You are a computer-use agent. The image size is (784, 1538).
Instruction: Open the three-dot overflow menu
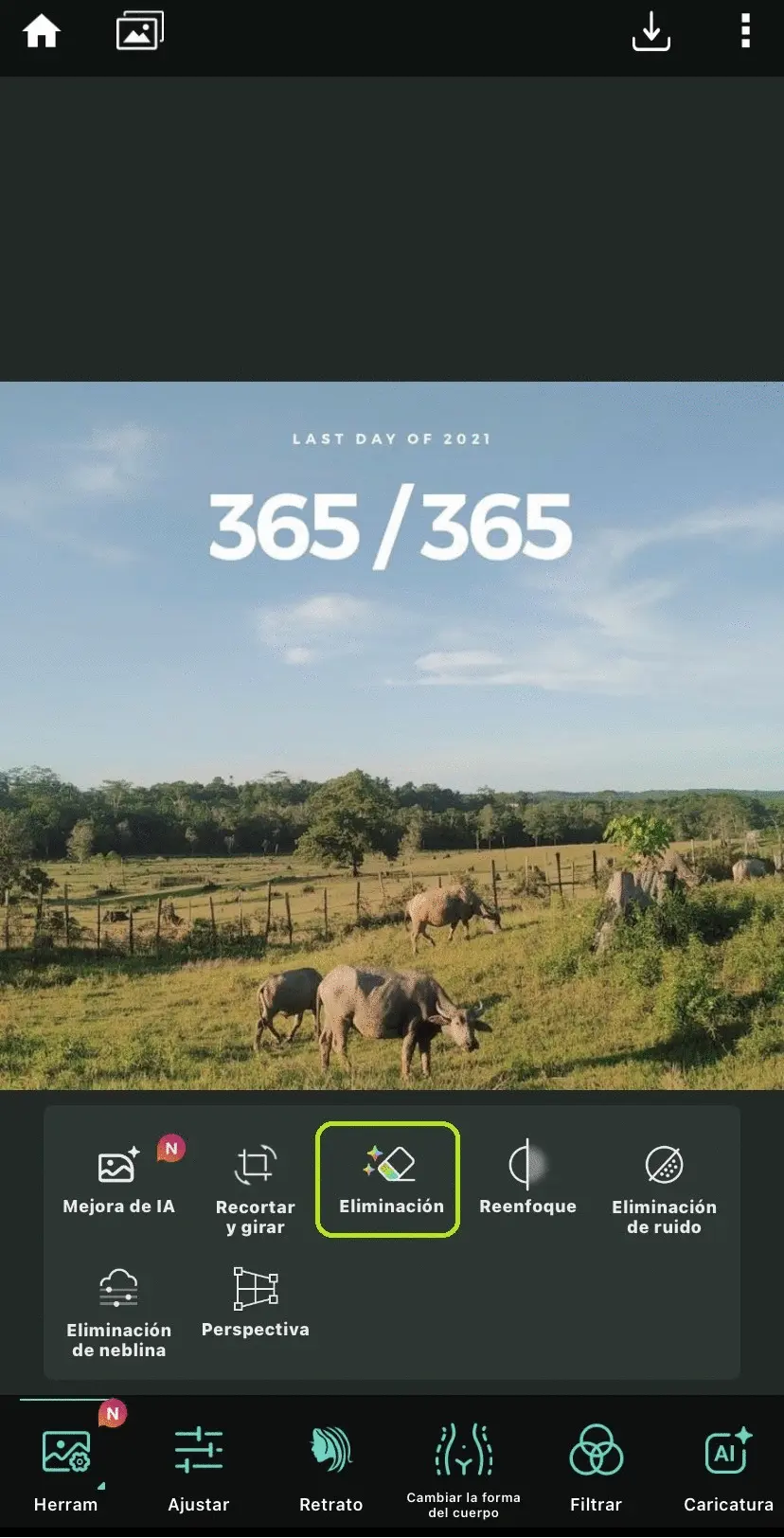[x=745, y=31]
